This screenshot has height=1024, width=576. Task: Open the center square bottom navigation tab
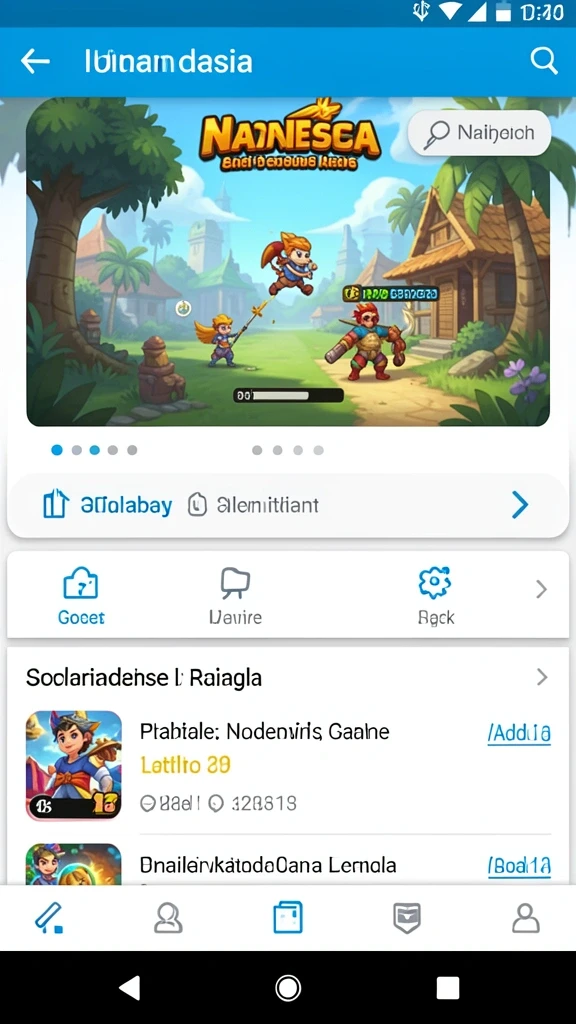pos(288,917)
